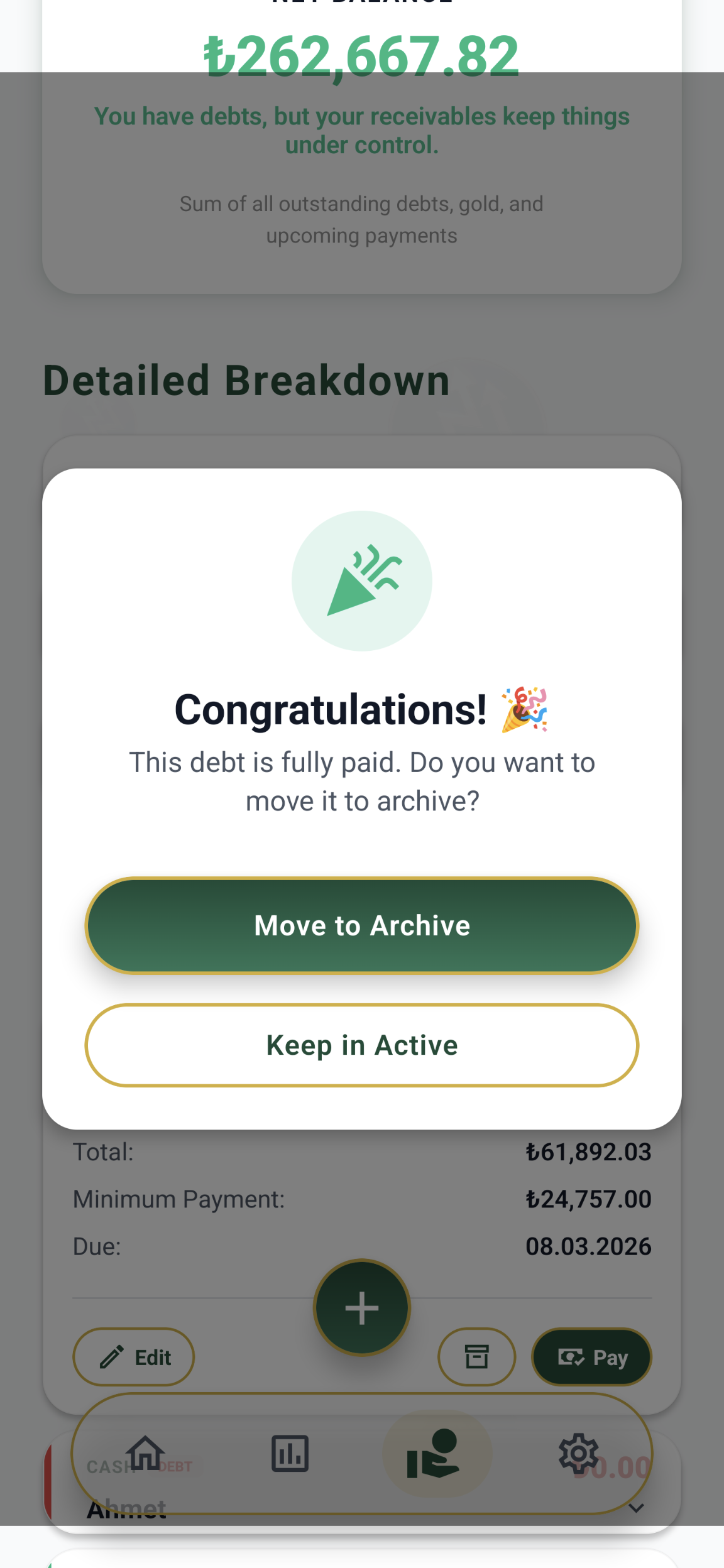Click the banknote icon inside Pay button
The height and width of the screenshot is (1568, 724).
tap(571, 1358)
